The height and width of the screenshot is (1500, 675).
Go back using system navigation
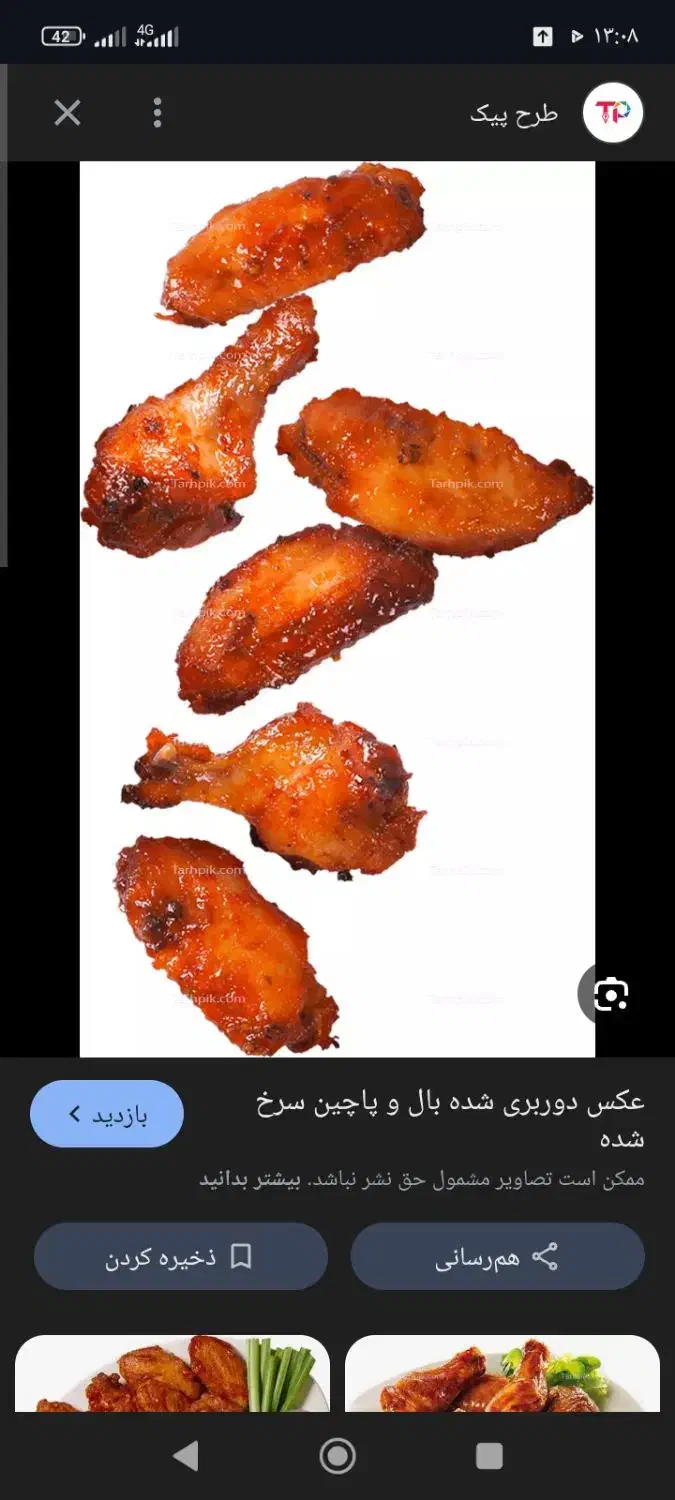[x=186, y=1455]
